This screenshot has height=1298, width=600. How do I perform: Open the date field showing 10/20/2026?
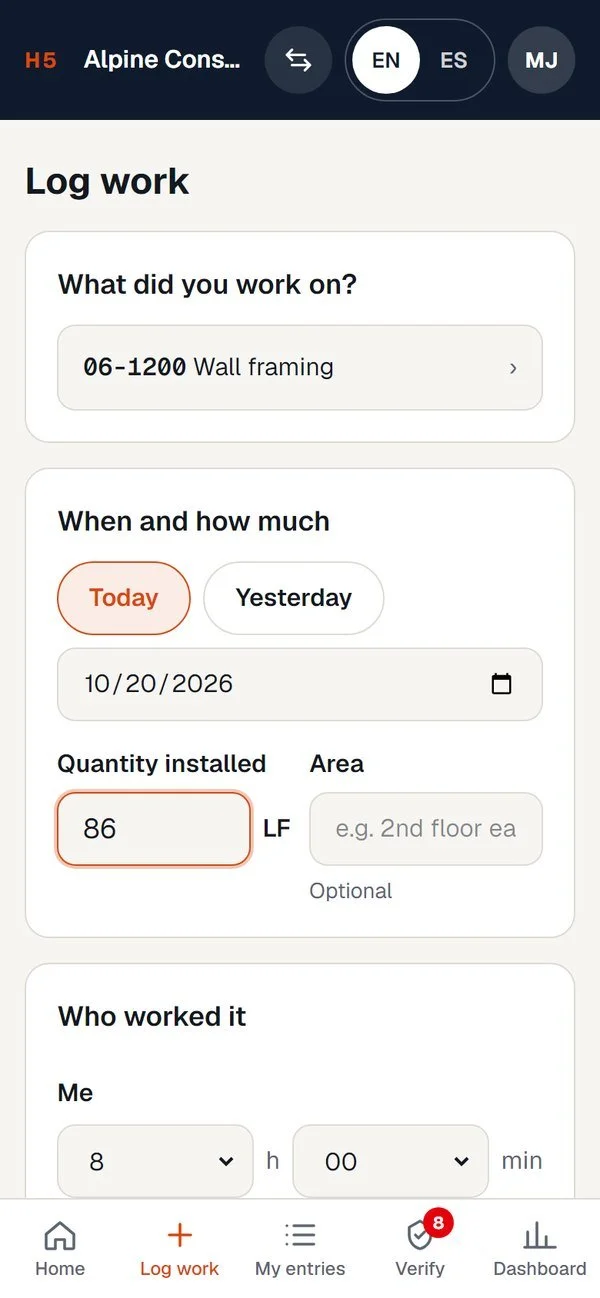tap(300, 684)
